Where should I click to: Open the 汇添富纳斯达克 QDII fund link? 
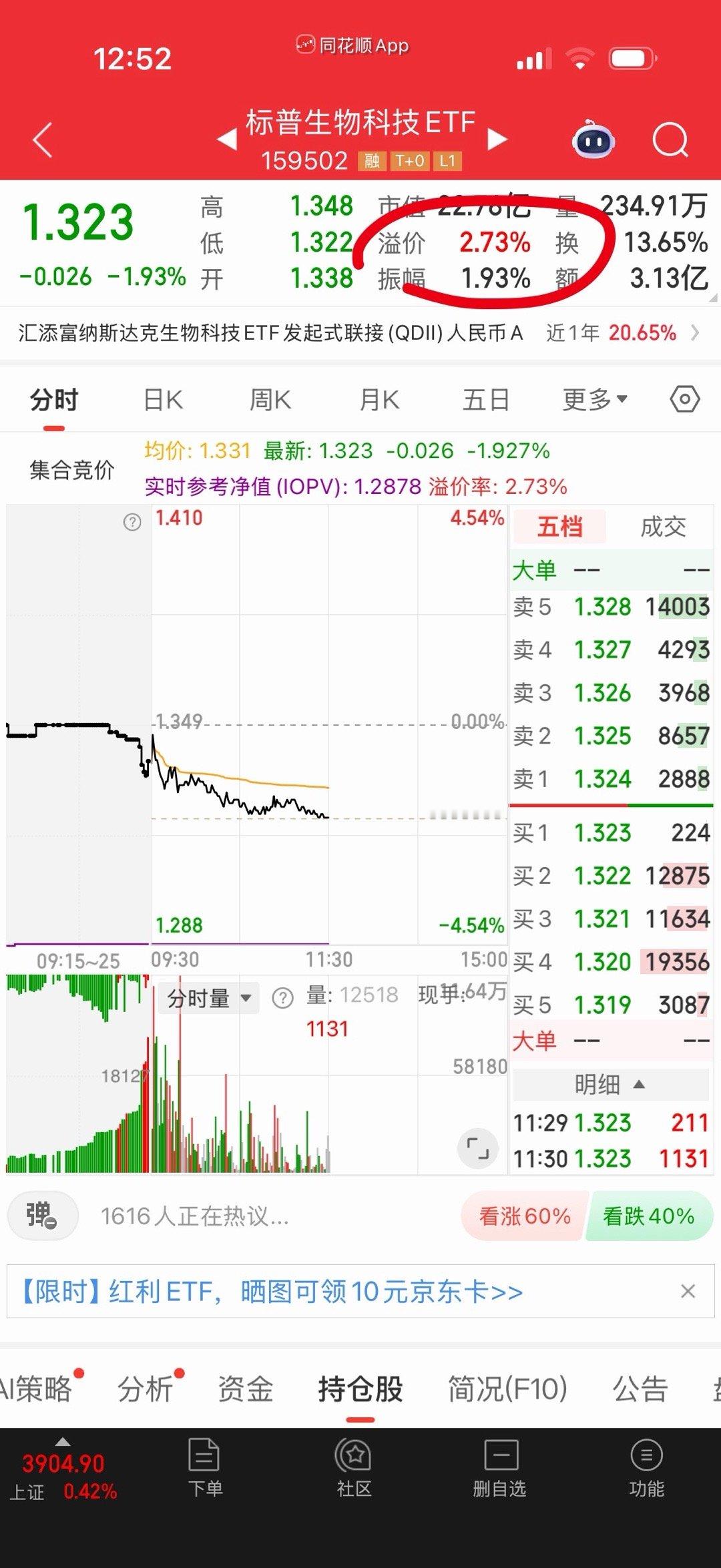(267, 332)
